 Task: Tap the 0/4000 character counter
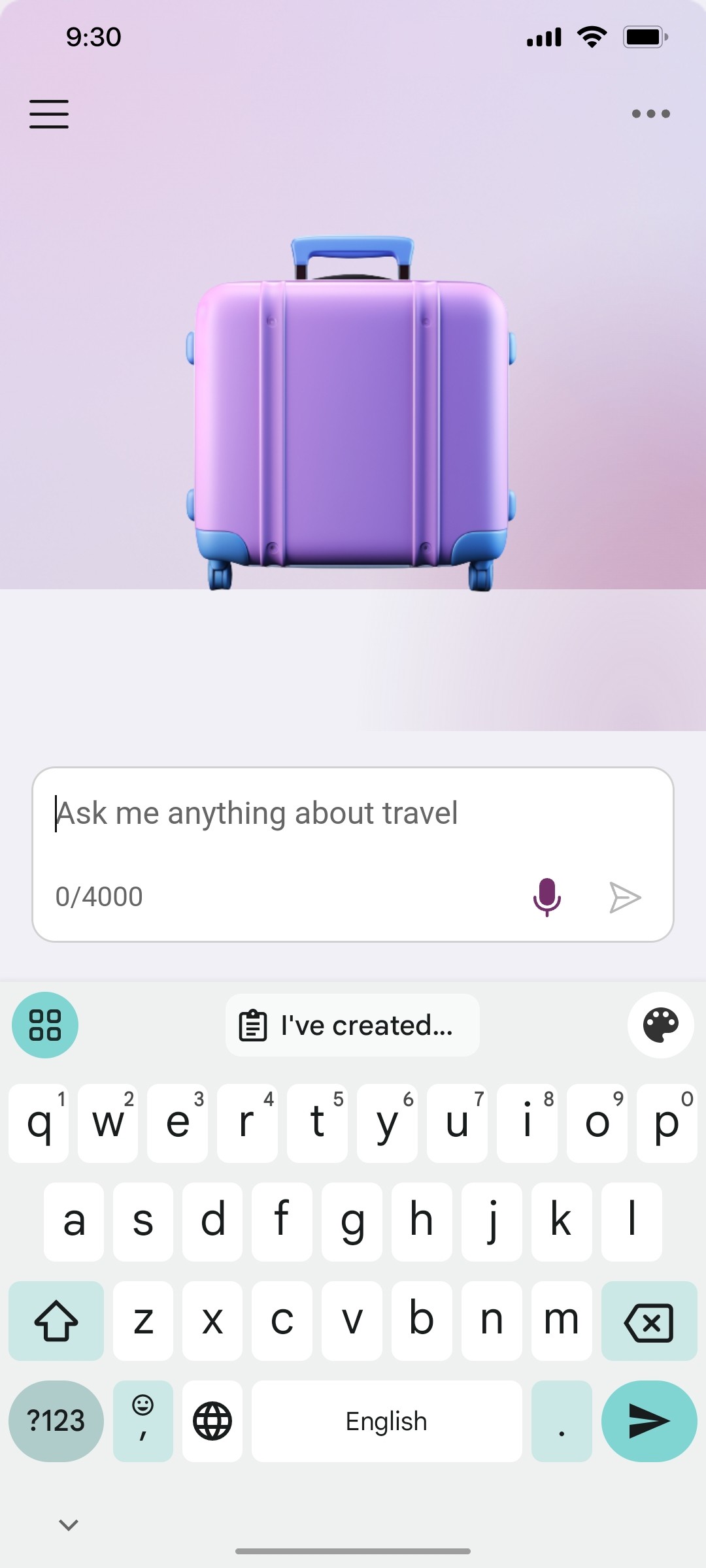[x=99, y=896]
